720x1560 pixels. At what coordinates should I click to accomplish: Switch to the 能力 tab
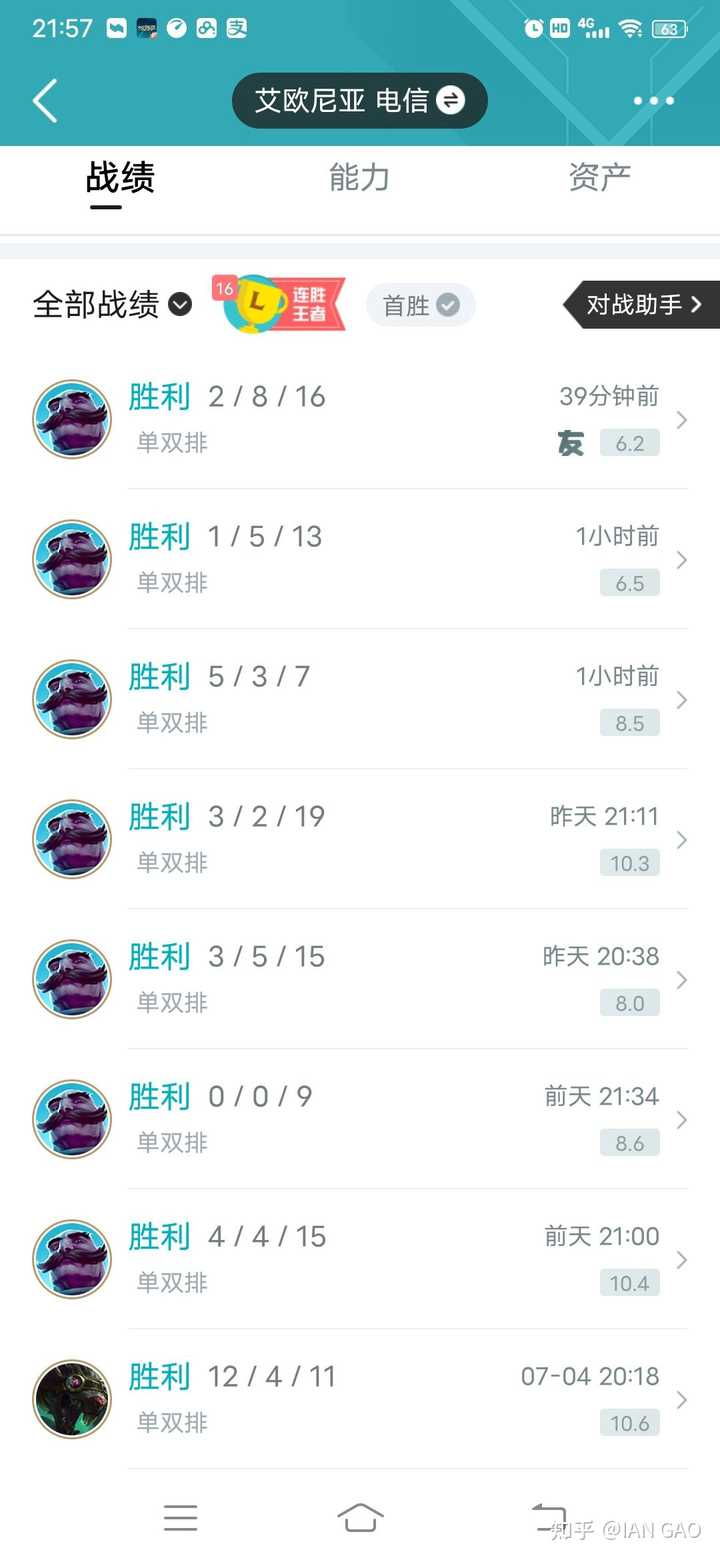pyautogui.click(x=360, y=176)
